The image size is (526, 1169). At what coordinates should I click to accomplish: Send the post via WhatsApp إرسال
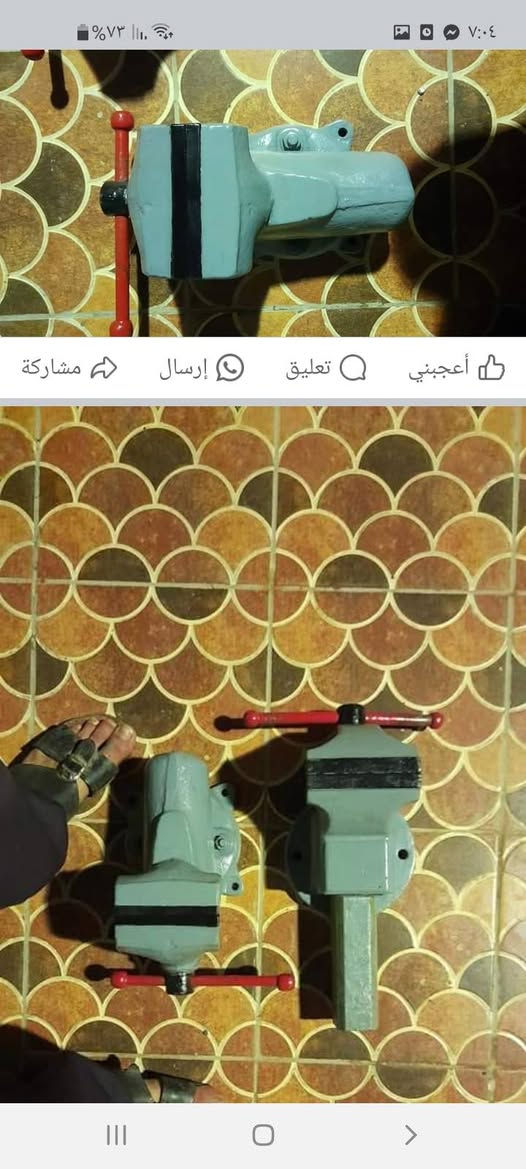[x=201, y=368]
